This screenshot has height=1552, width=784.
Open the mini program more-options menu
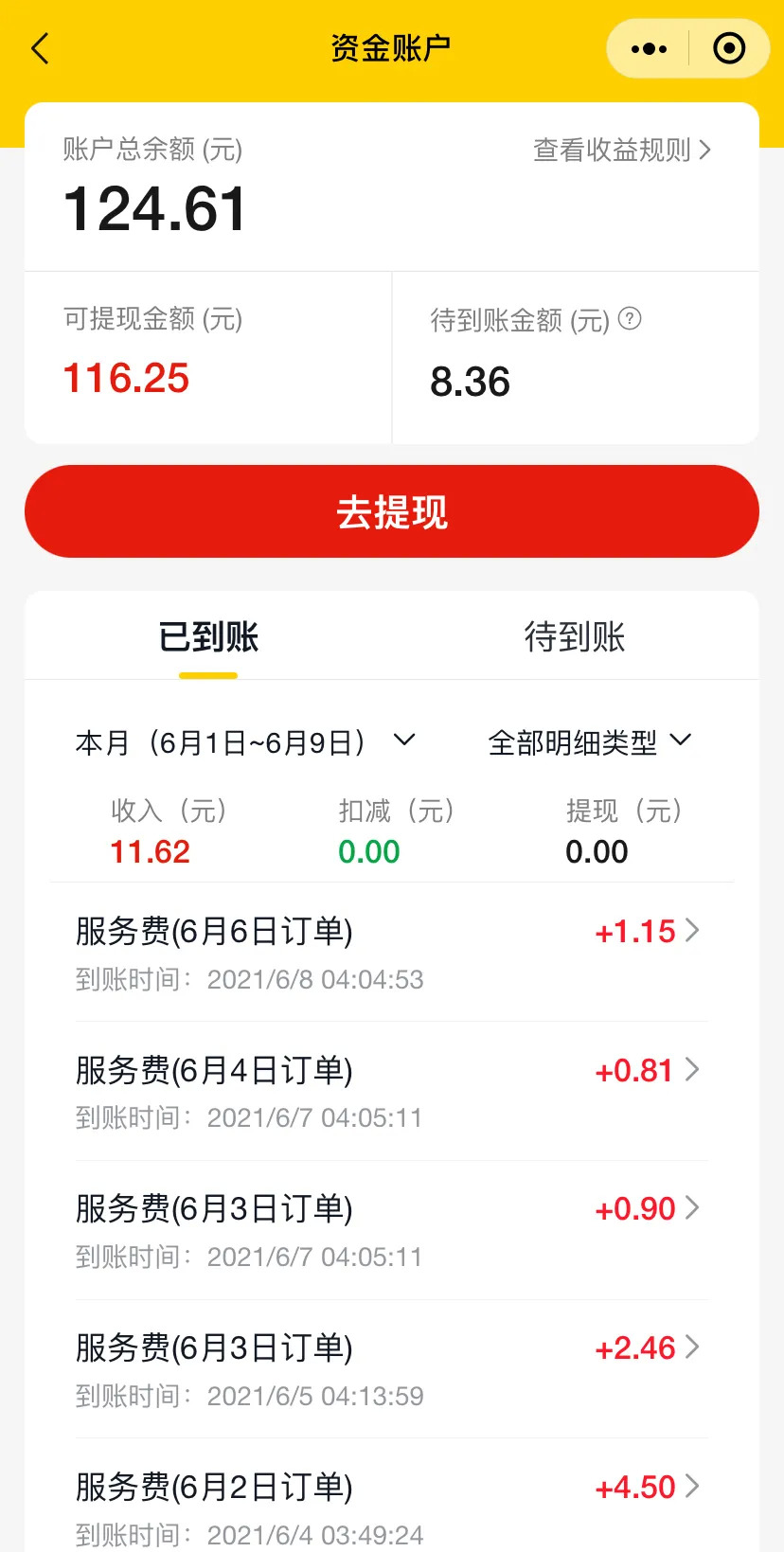pyautogui.click(x=649, y=48)
